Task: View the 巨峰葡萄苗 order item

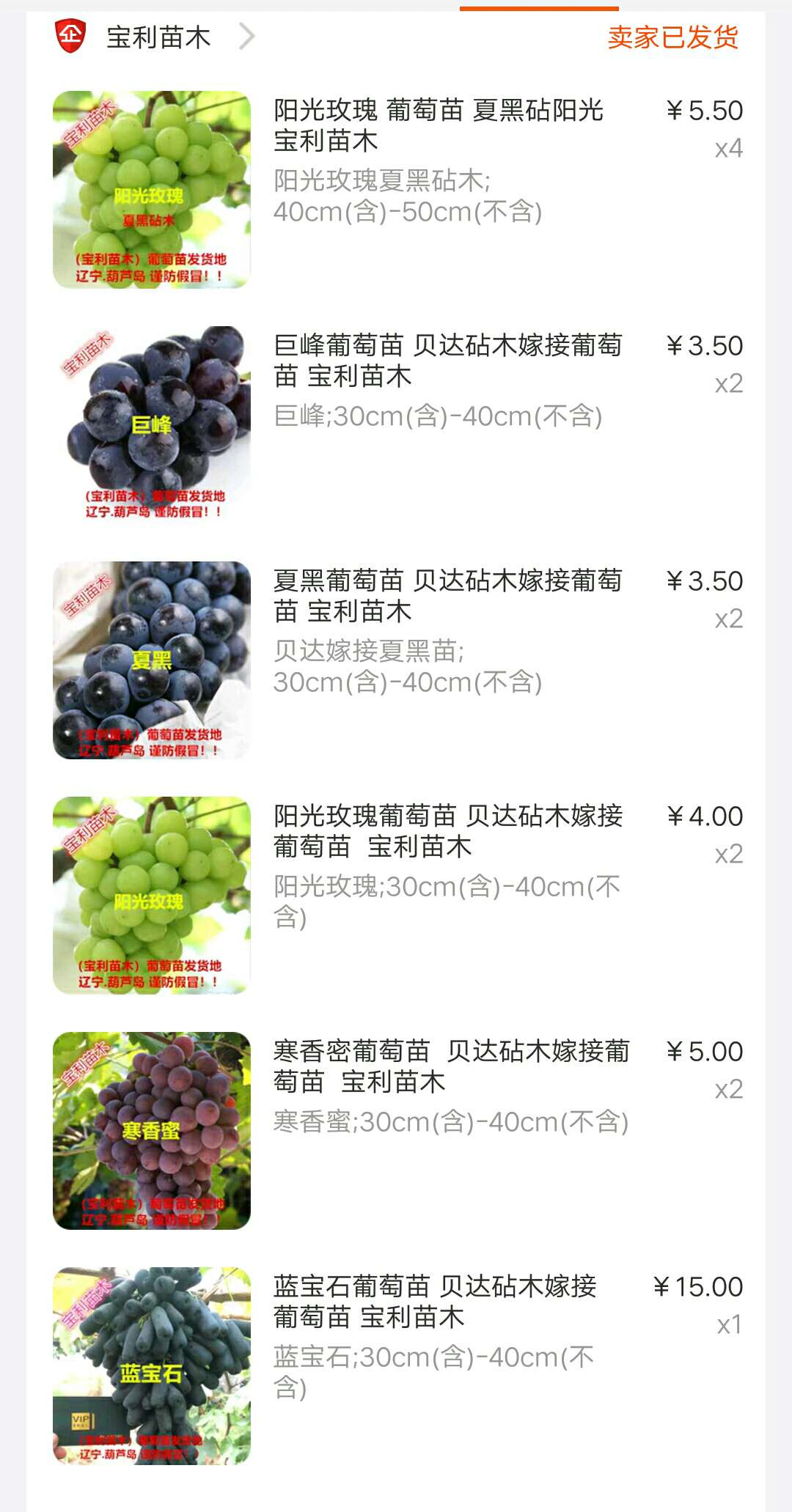Action: click(447, 361)
